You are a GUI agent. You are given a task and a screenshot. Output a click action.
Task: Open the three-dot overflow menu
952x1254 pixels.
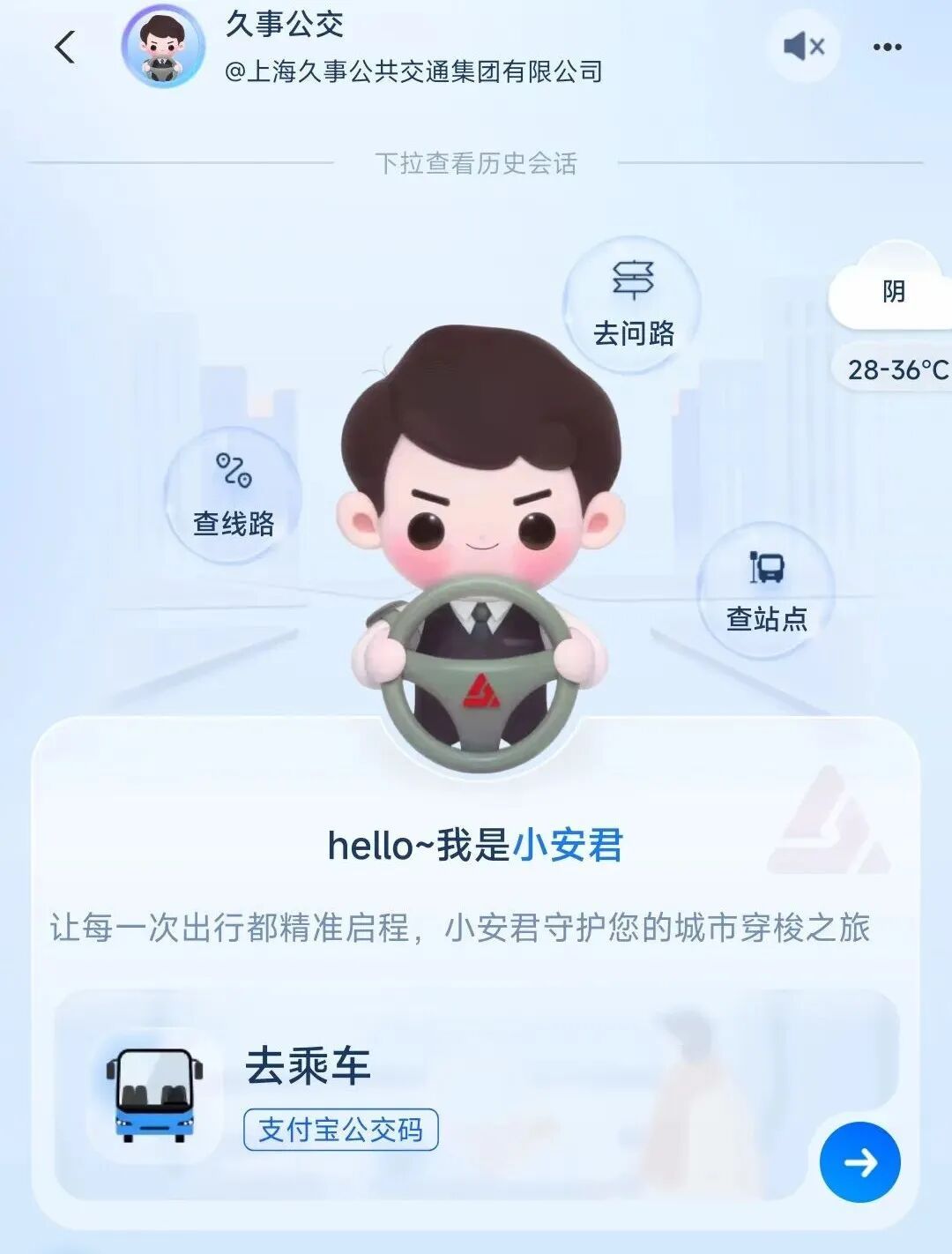coord(887,48)
